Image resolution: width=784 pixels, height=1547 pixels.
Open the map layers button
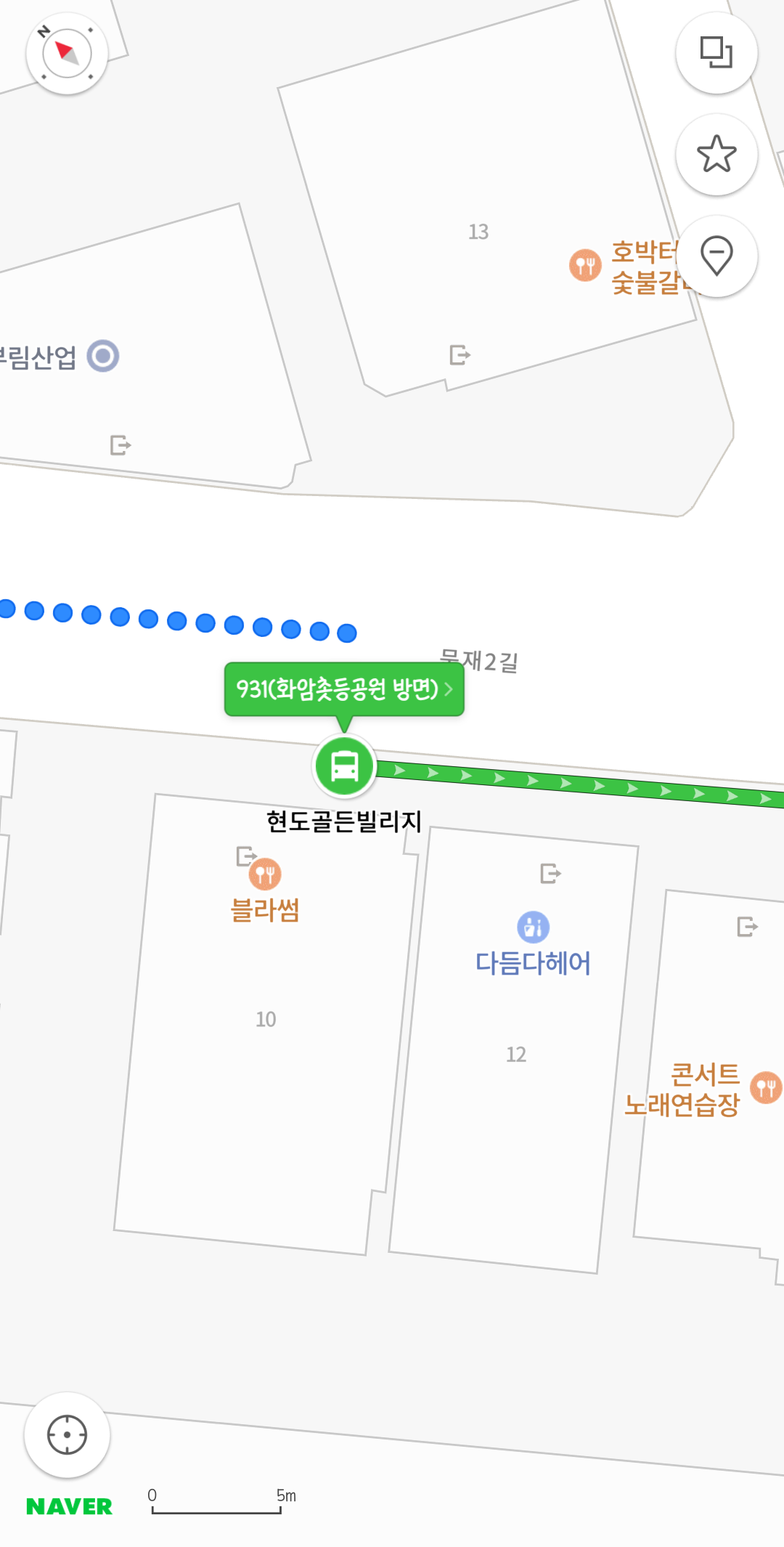[716, 53]
